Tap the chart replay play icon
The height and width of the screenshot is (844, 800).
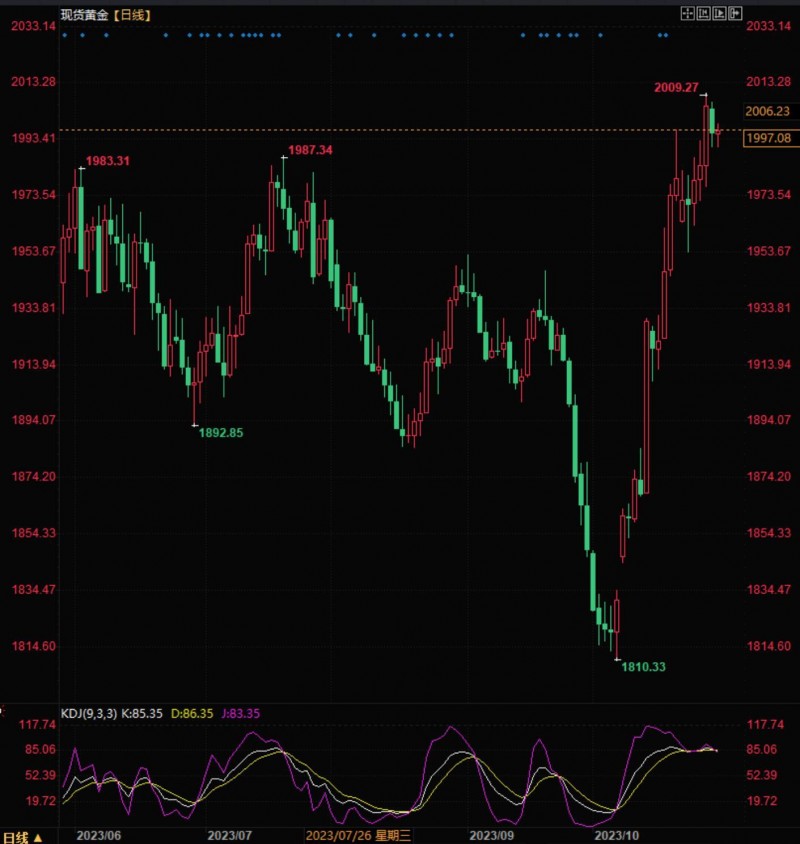(719, 13)
